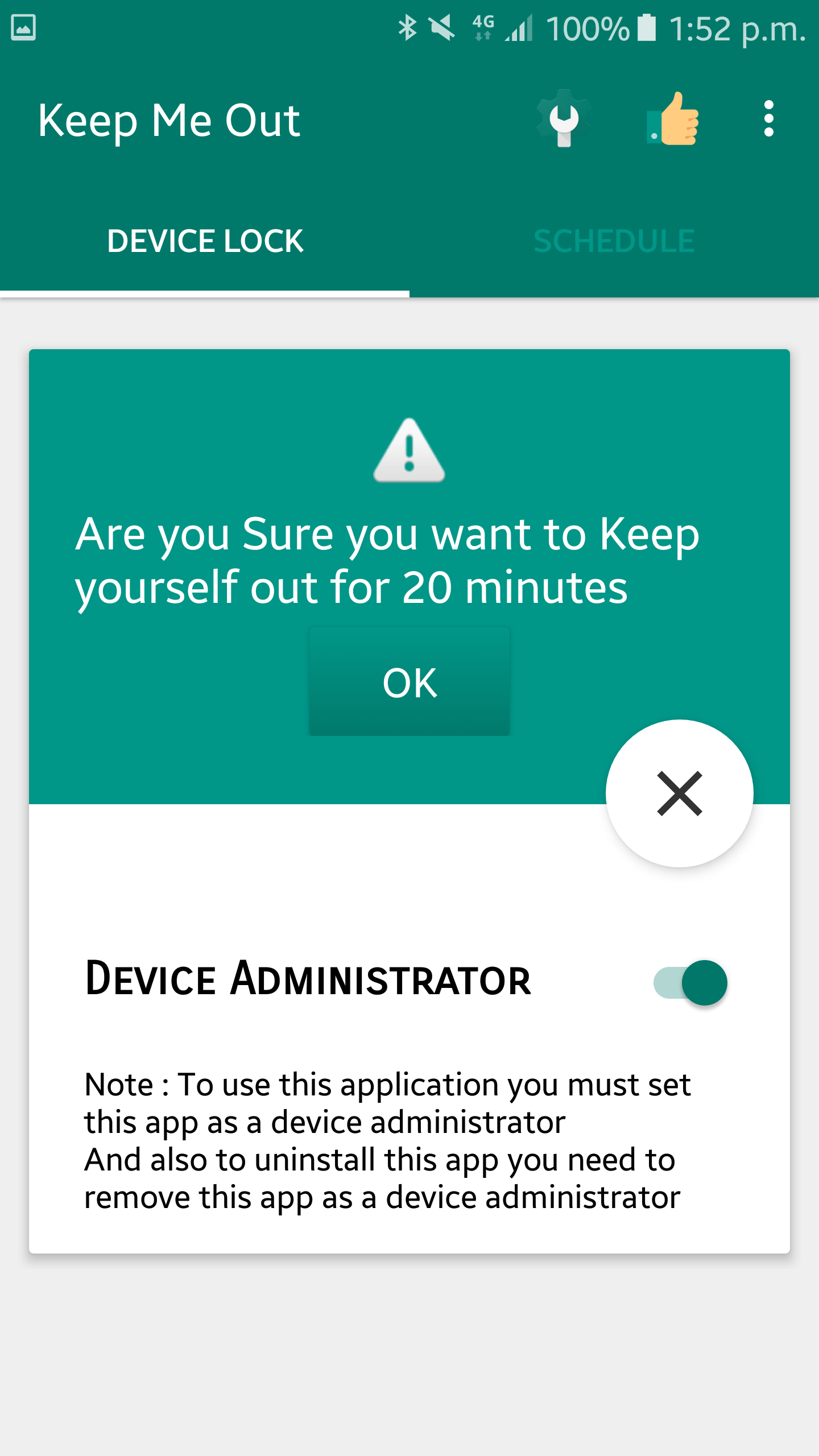Cancel the lock with the X button

point(679,793)
